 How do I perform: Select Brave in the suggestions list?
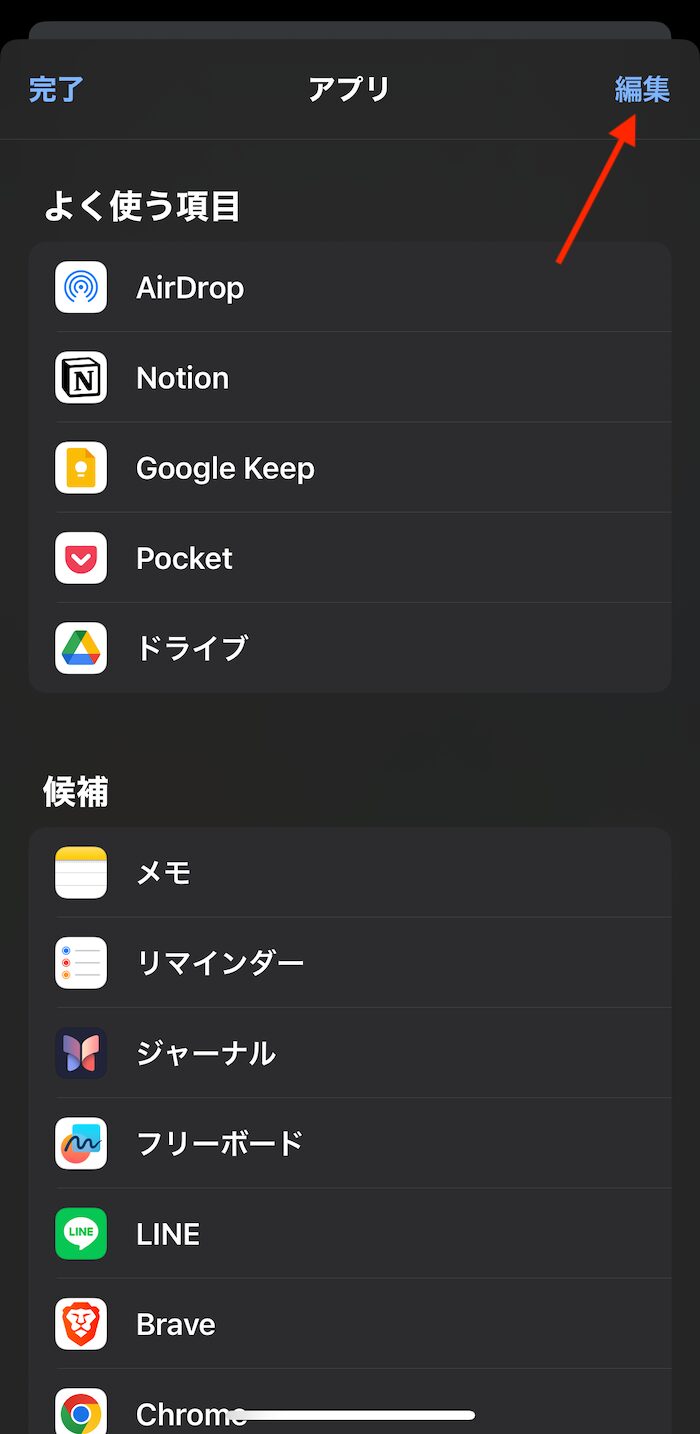[x=350, y=1323]
